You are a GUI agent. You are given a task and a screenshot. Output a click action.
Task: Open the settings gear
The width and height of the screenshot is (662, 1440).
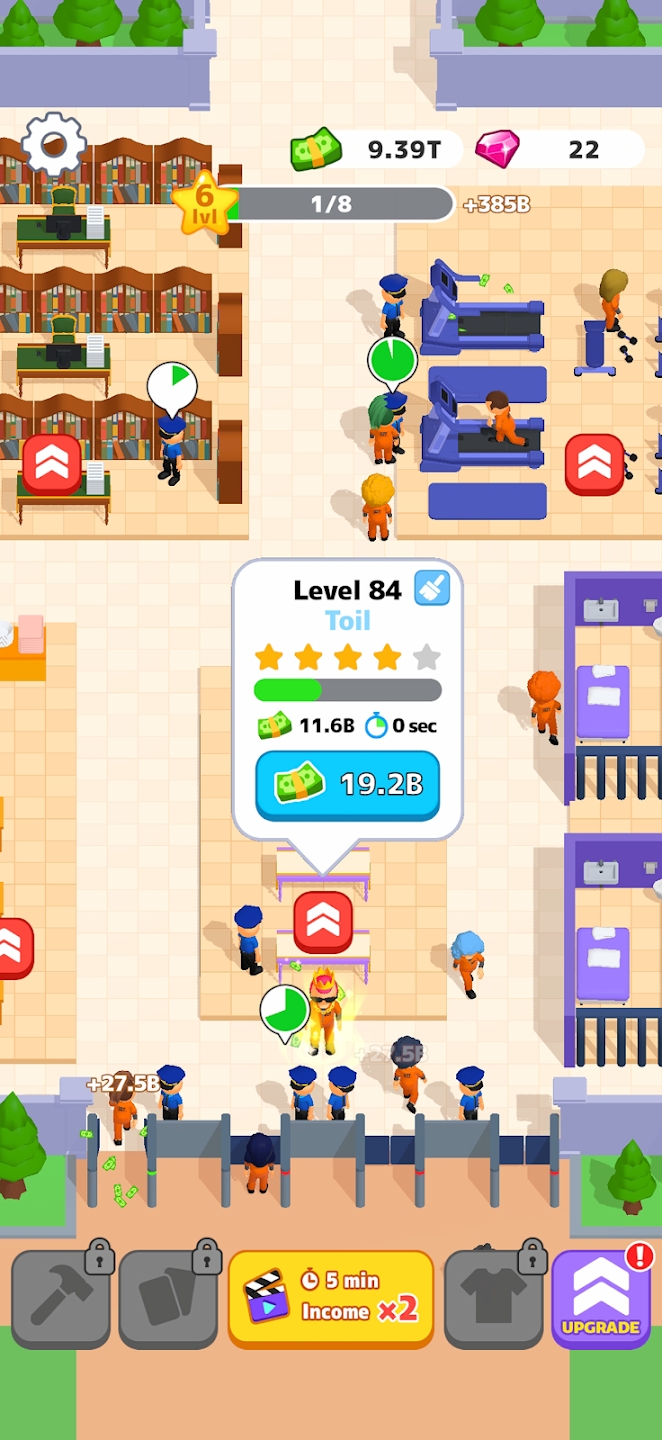(x=54, y=144)
